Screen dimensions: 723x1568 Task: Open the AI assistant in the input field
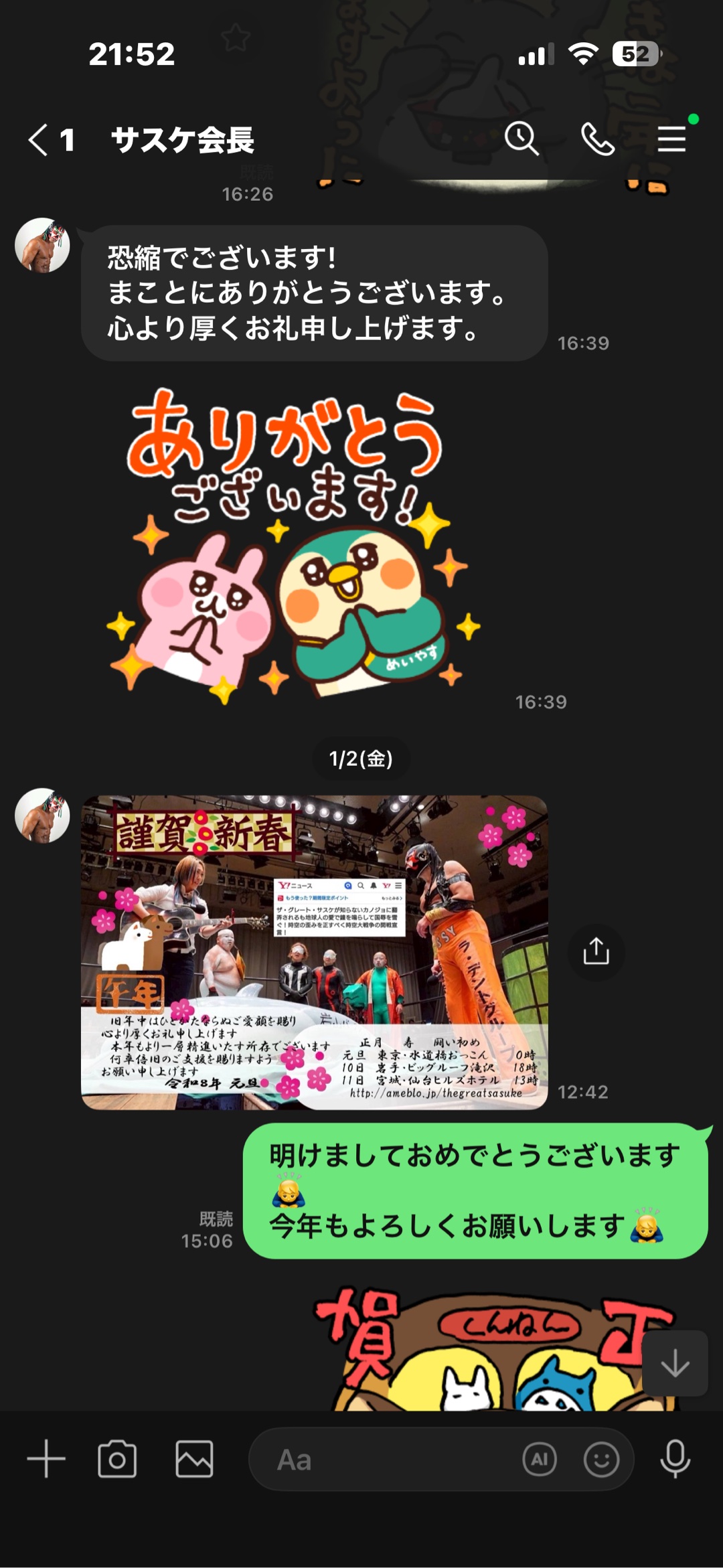click(540, 1459)
